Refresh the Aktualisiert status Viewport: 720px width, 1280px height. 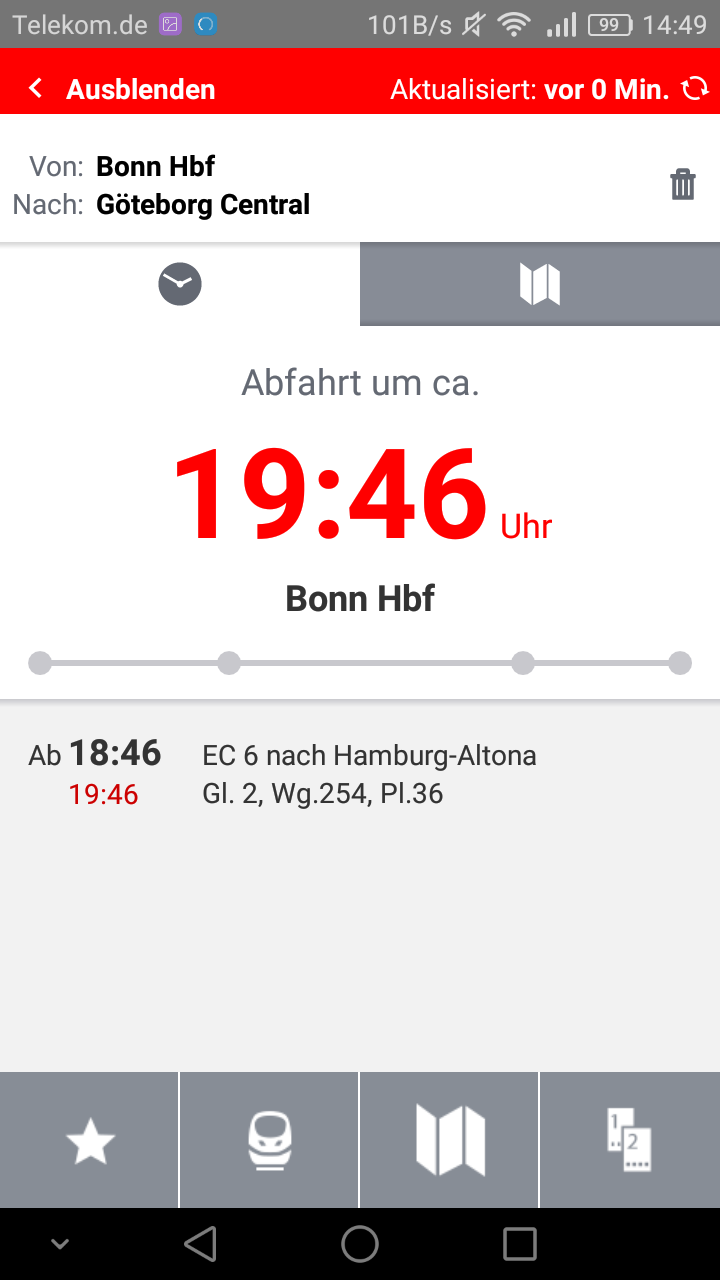[695, 89]
